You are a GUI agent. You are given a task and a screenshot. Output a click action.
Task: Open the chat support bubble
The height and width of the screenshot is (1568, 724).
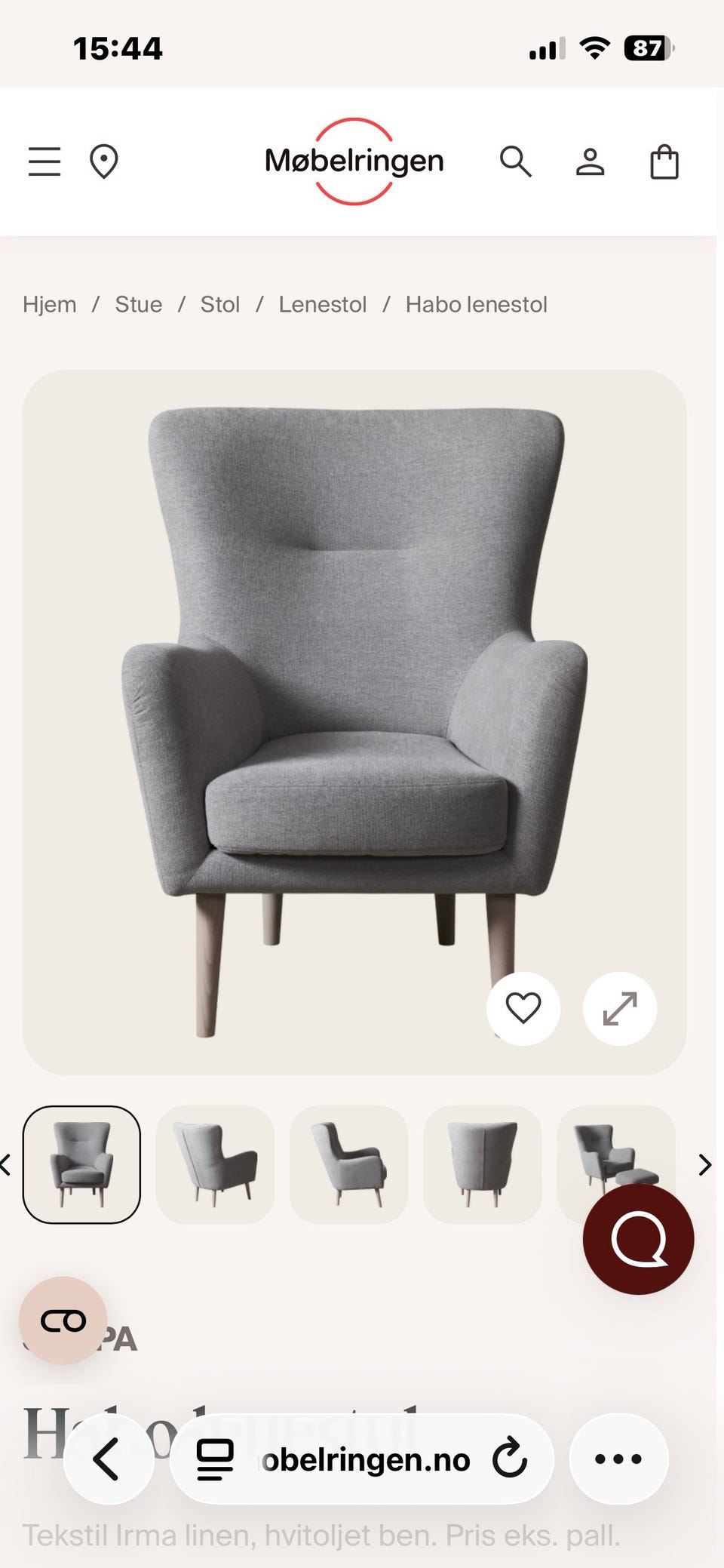click(638, 1239)
